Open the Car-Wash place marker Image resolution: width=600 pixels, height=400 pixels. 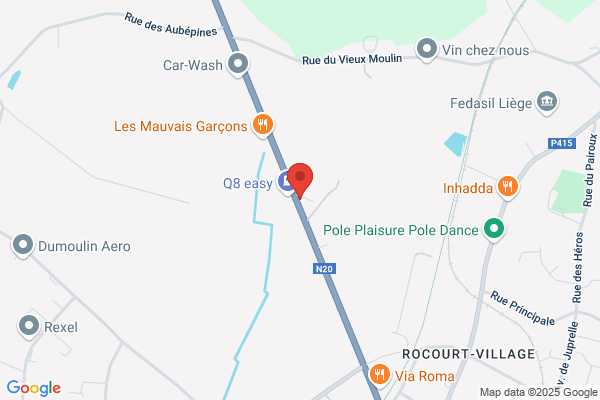[x=238, y=64]
